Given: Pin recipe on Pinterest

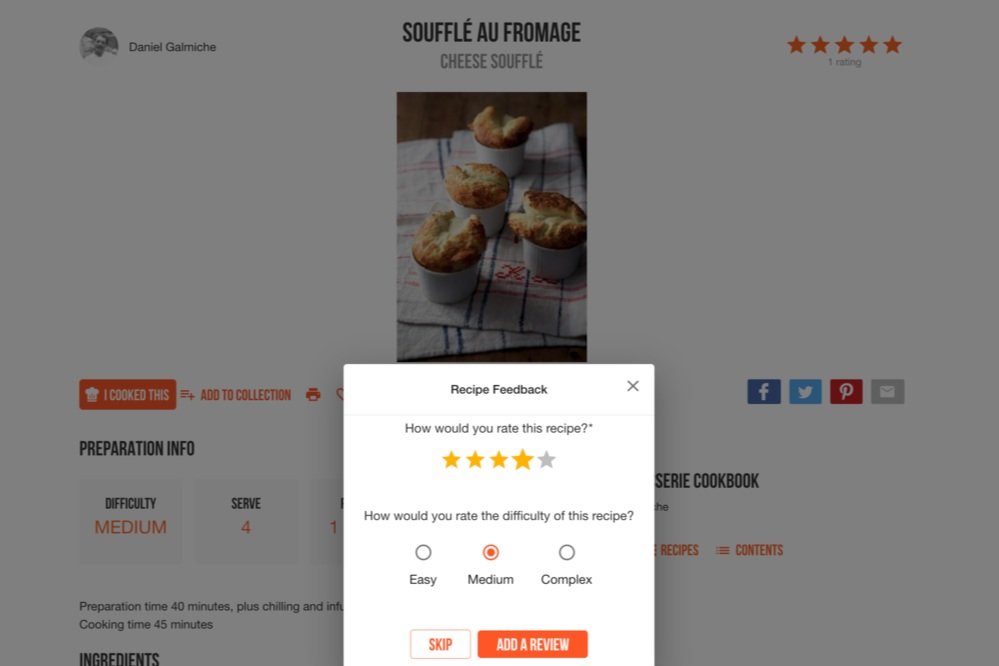Looking at the screenshot, I should (846, 392).
